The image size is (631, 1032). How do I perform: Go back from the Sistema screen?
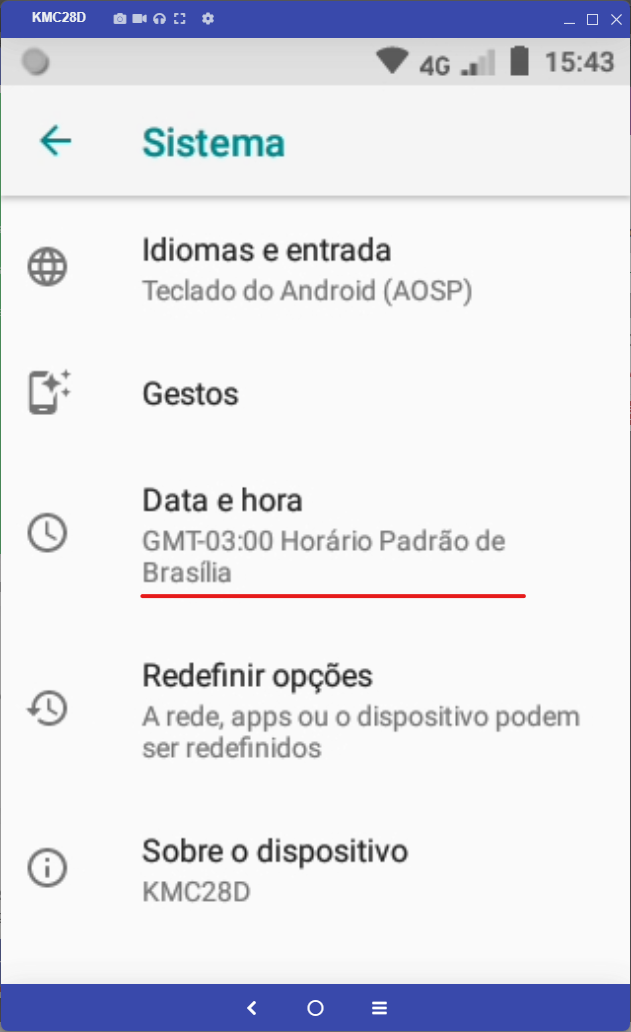pyautogui.click(x=55, y=141)
